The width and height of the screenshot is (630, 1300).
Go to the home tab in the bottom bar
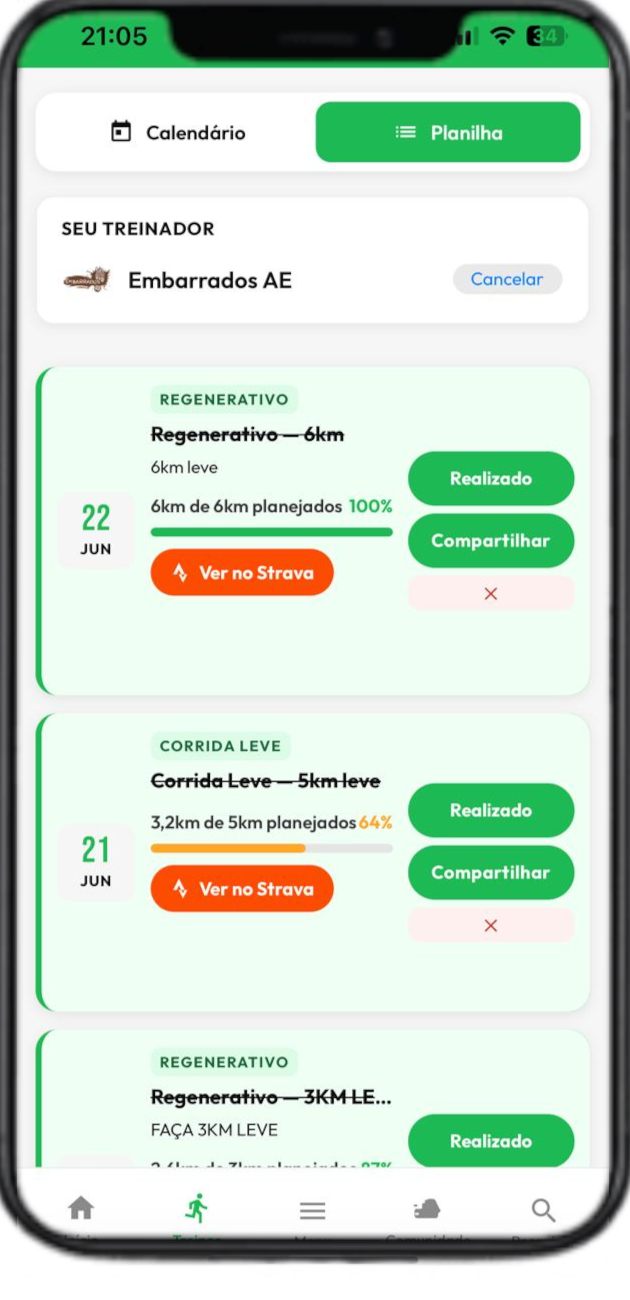(x=81, y=1209)
